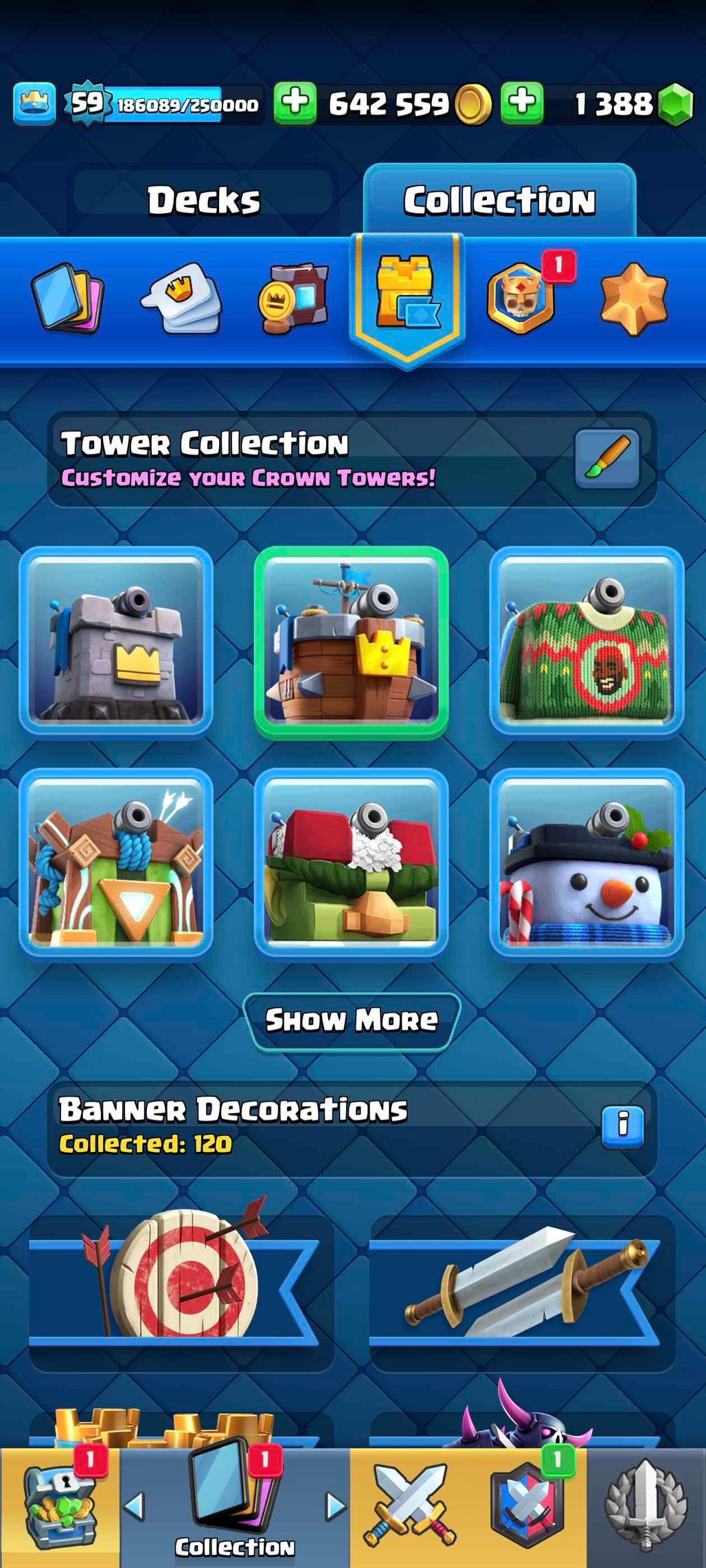Go to the Shop chest tab
The image size is (706, 1568).
[59, 1508]
